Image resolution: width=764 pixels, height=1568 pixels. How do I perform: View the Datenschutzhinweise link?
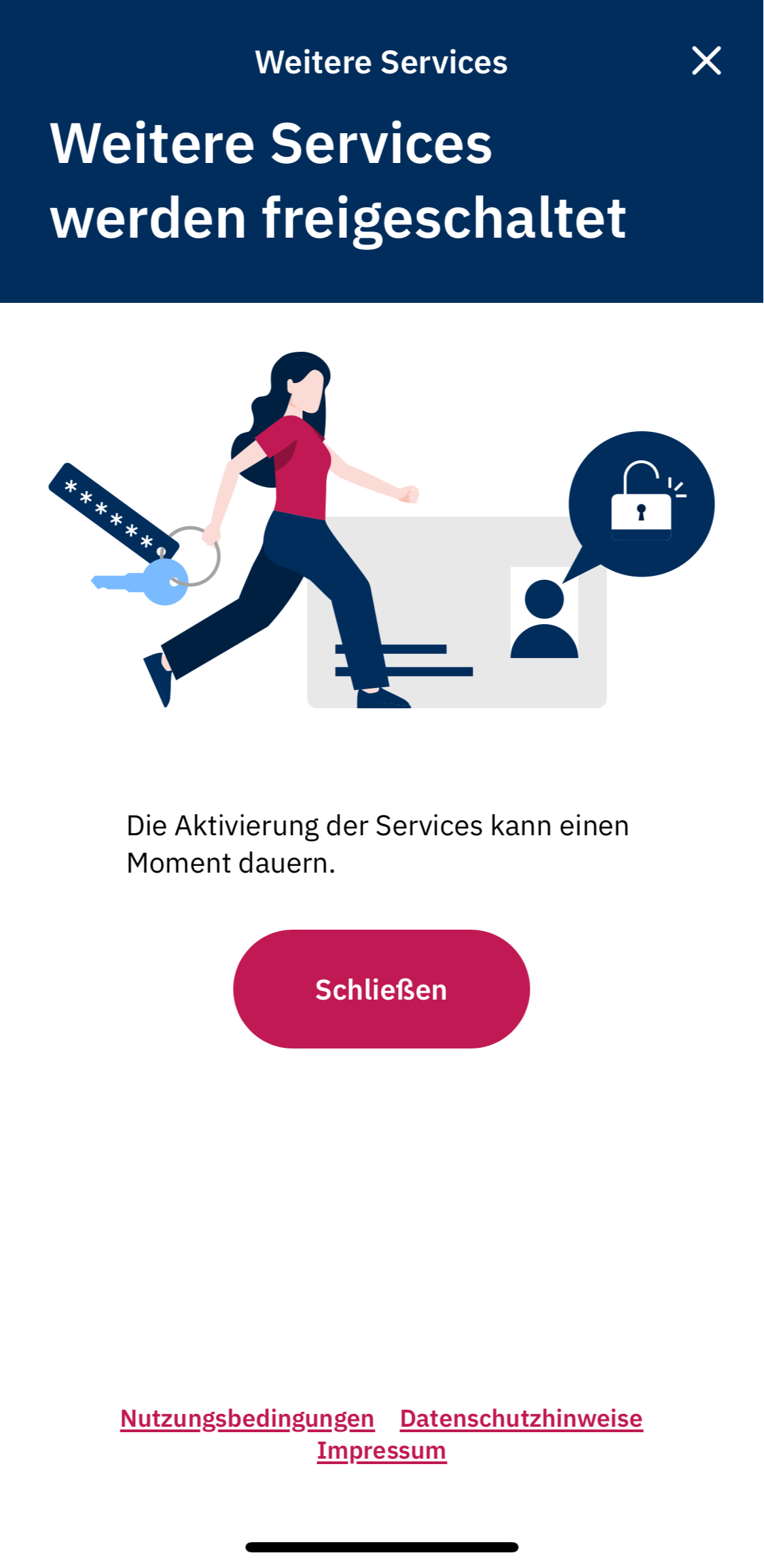click(x=521, y=1418)
